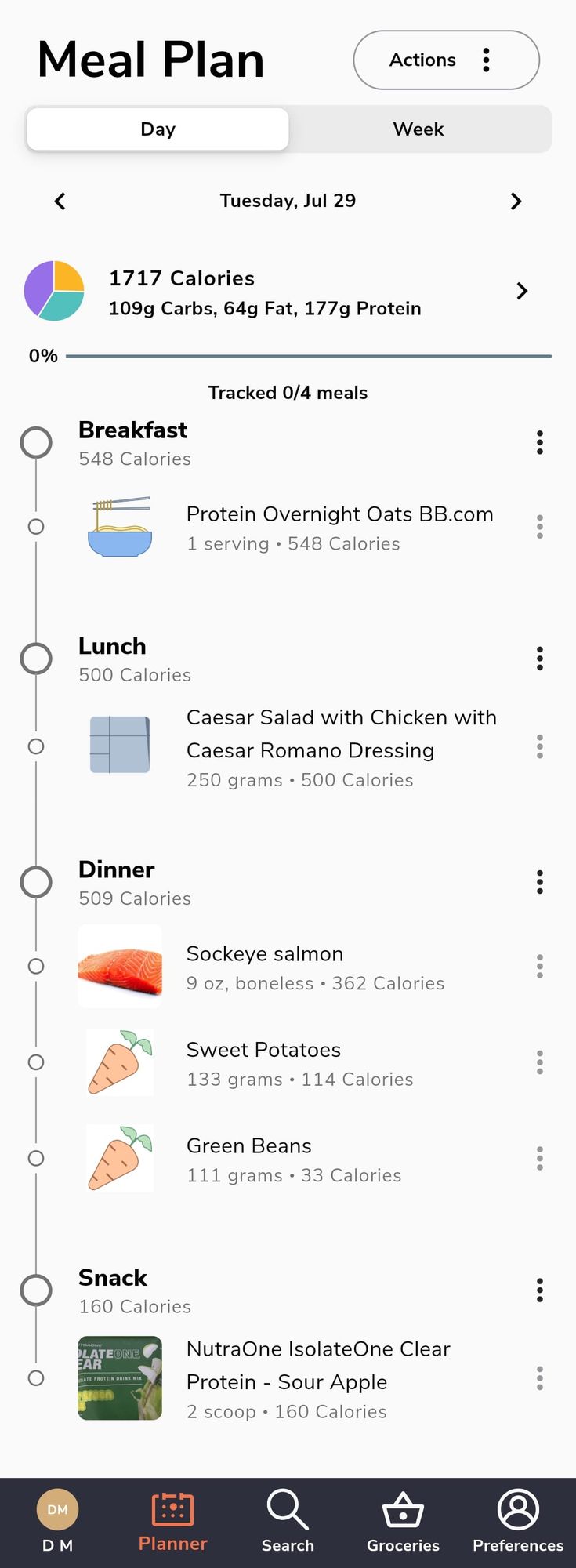Open options for Caesar Salad with Chicken
Image resolution: width=576 pixels, height=1568 pixels.
coord(539,747)
